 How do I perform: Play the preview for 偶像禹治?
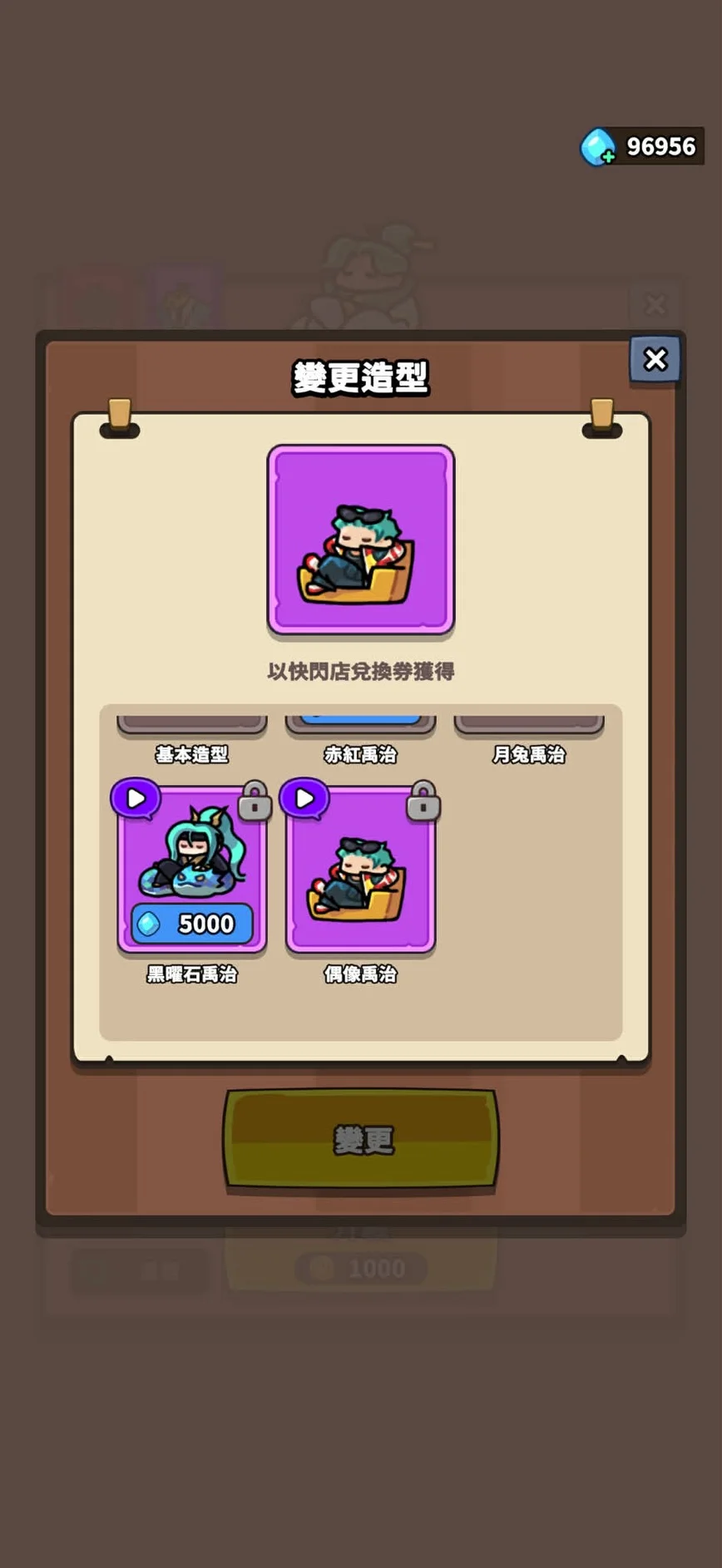(x=304, y=798)
